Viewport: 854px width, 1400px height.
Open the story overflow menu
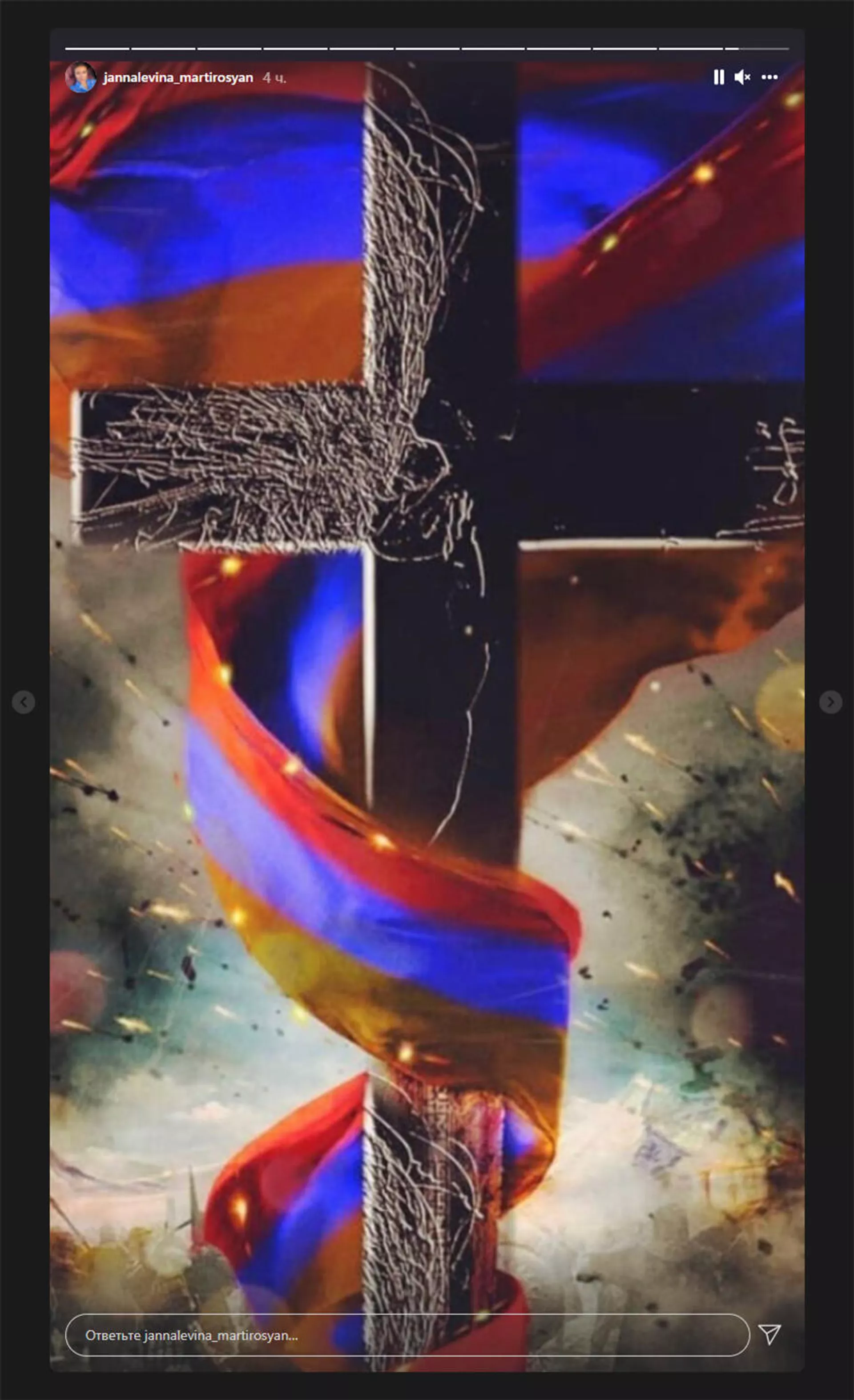(x=769, y=77)
